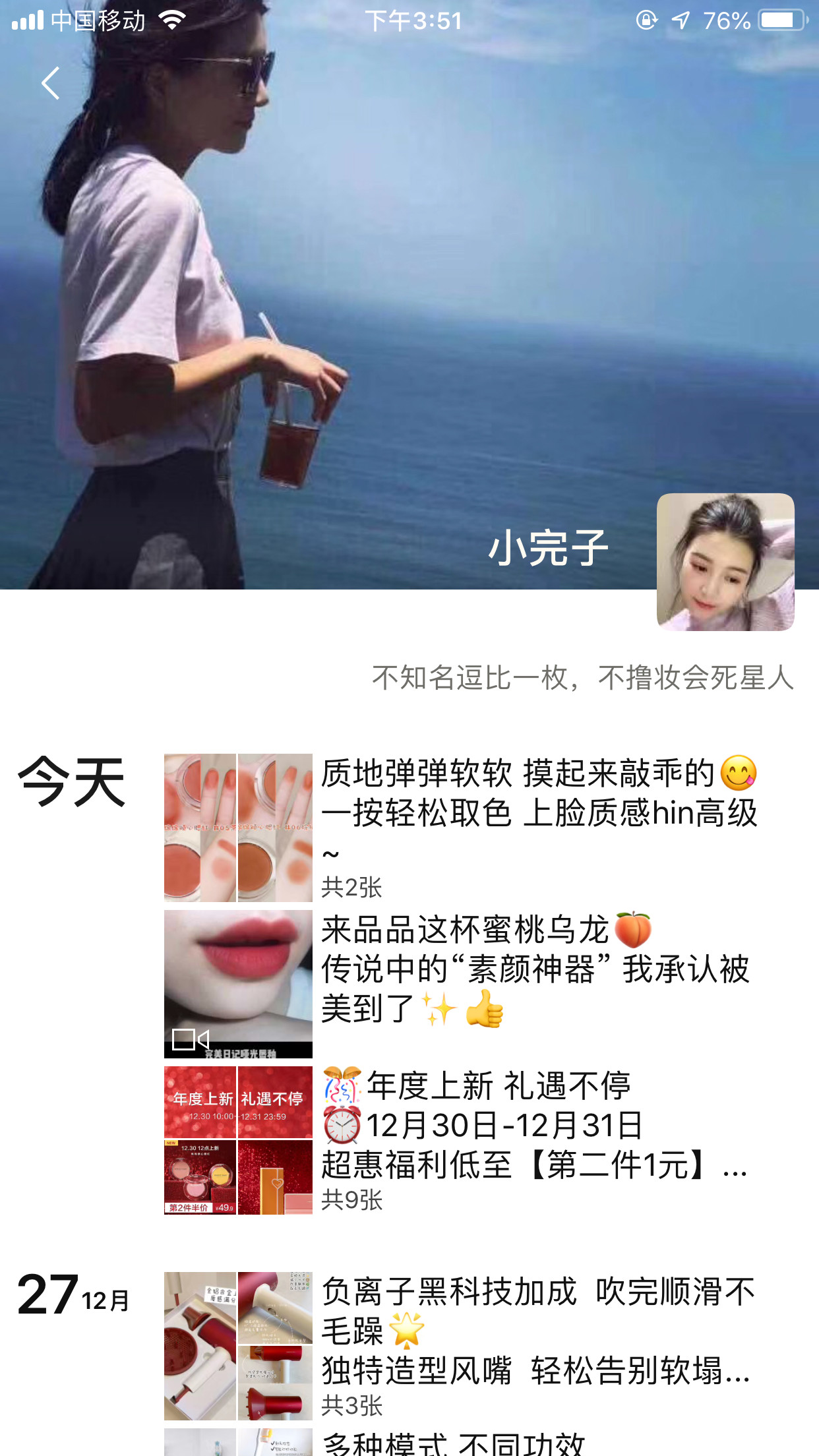Open the cover photo of 小完子

click(409, 297)
